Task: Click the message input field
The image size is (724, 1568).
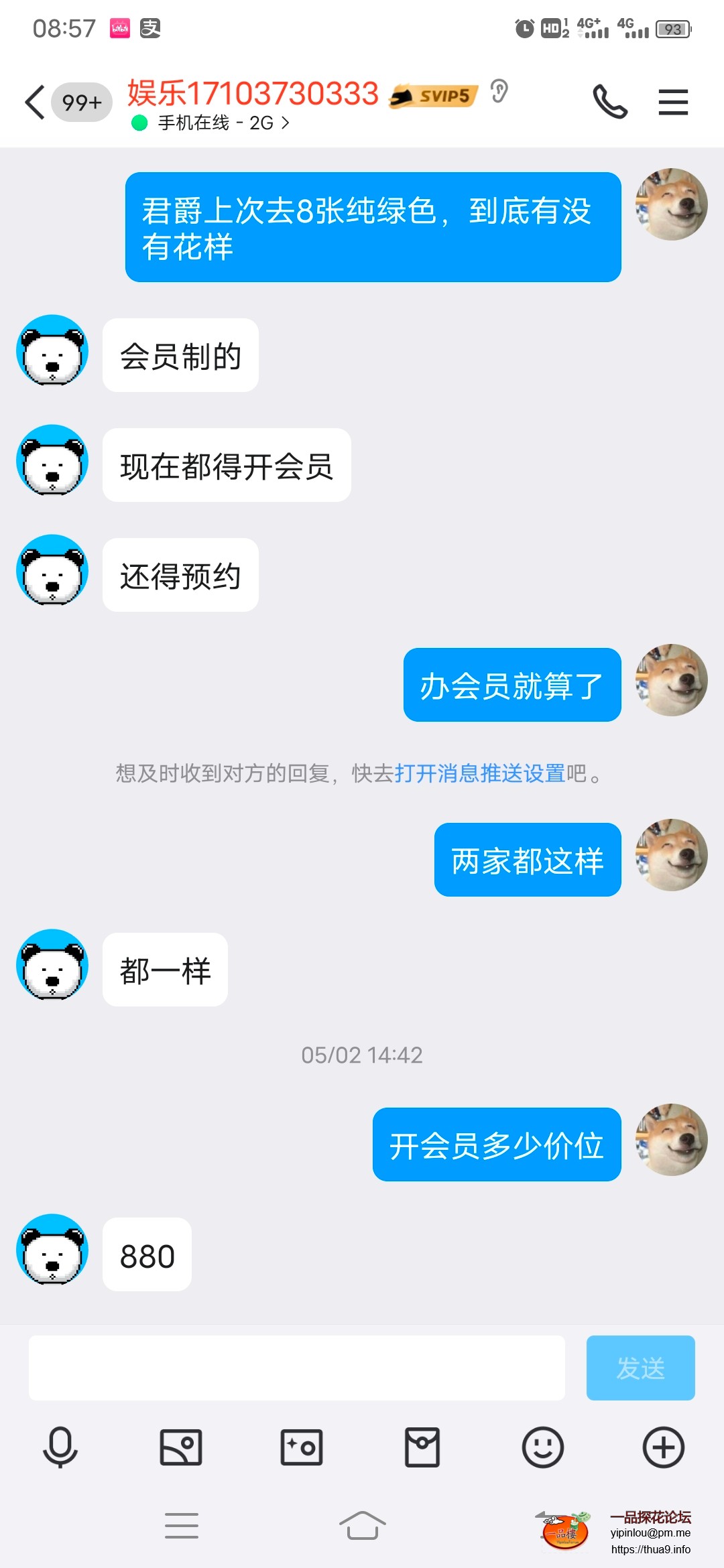Action: [x=302, y=1368]
